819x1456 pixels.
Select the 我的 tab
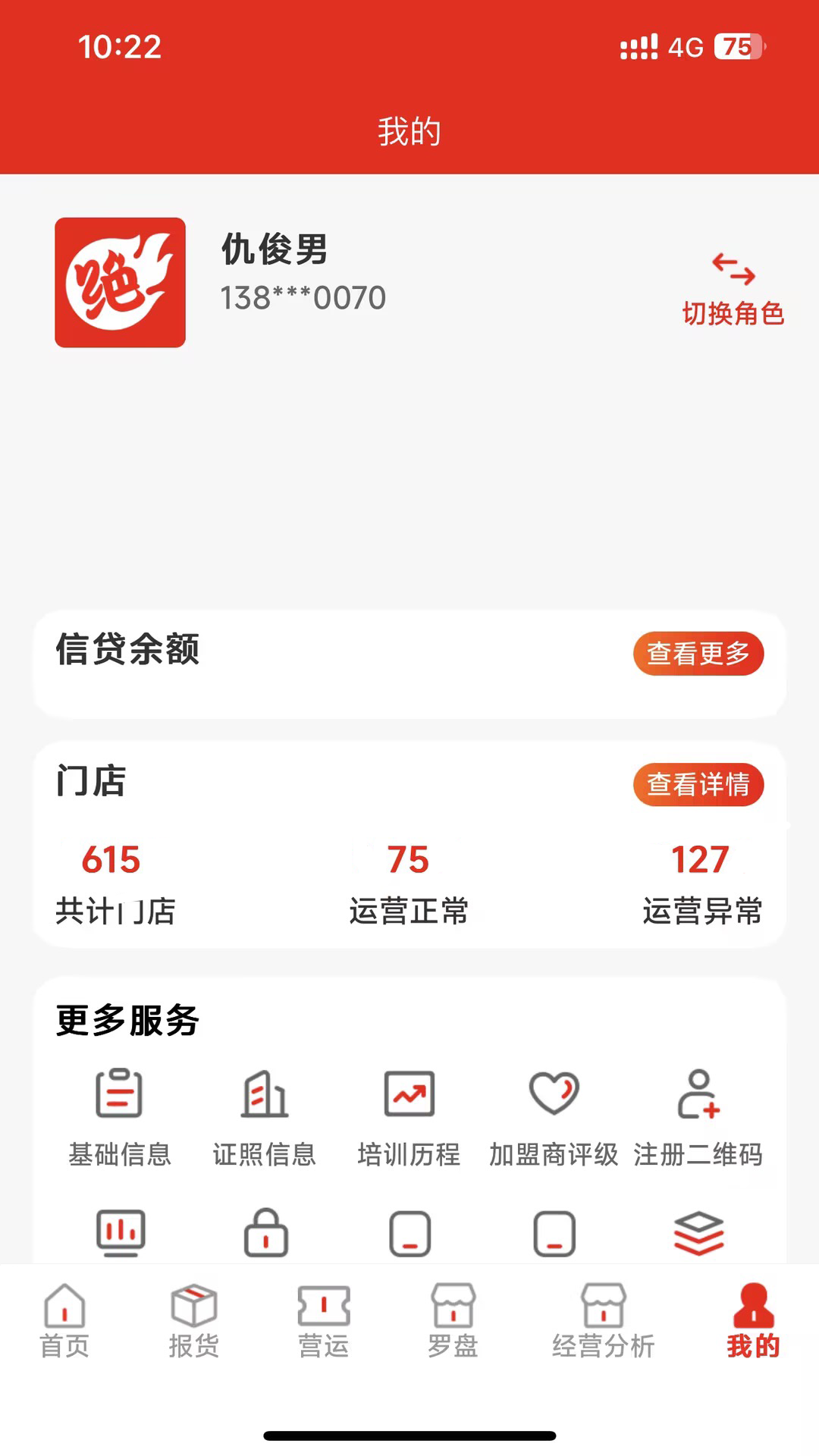click(x=753, y=1321)
